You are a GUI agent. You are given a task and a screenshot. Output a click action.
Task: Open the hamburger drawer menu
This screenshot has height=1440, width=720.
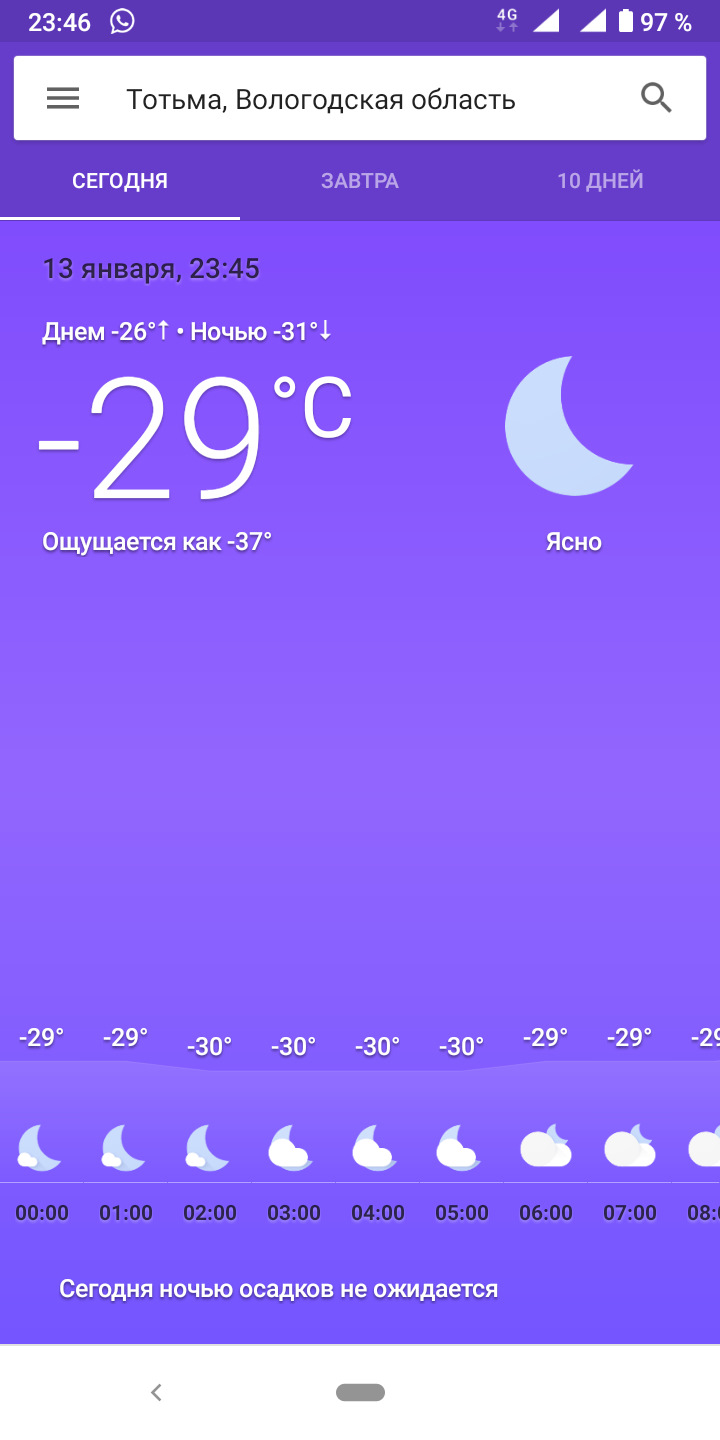click(63, 98)
